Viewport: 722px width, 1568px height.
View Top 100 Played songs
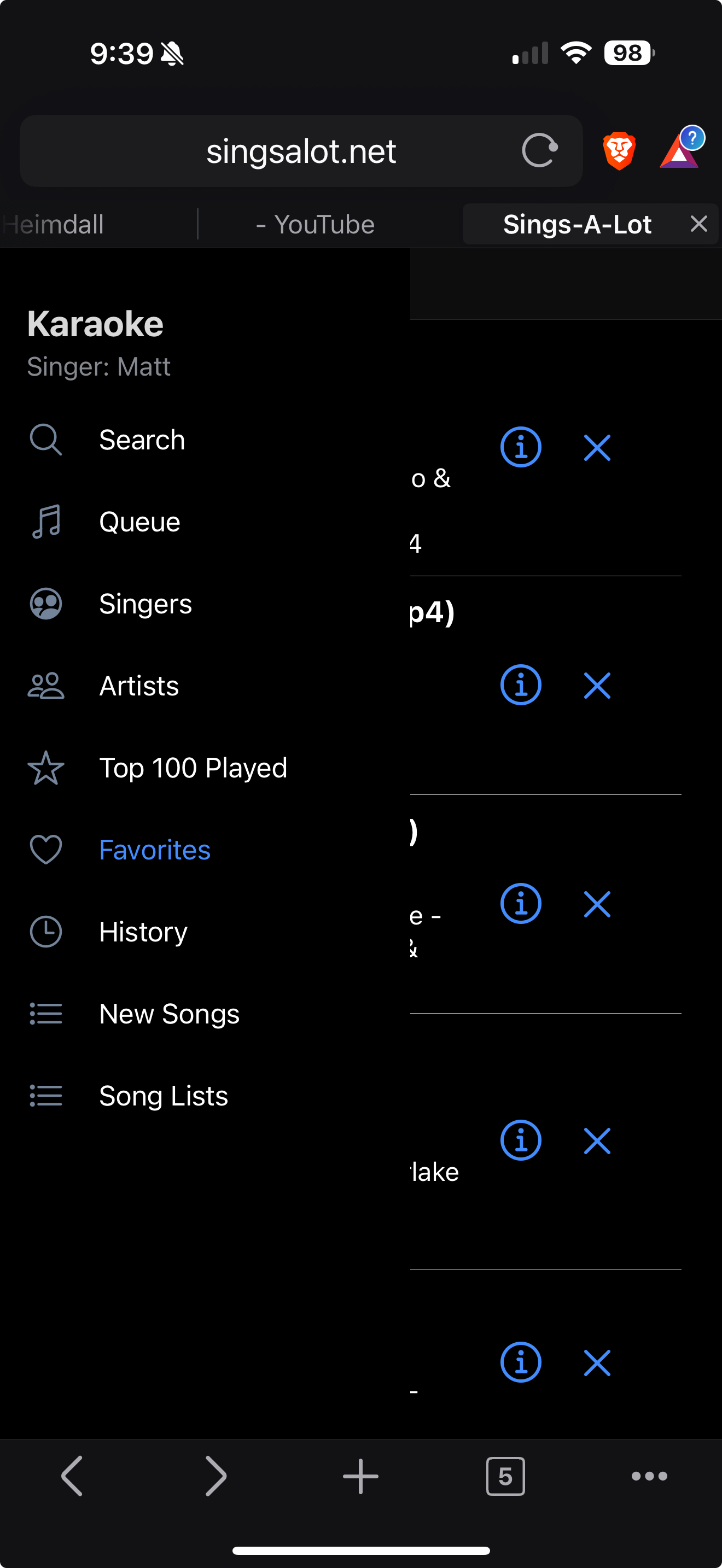tap(193, 768)
